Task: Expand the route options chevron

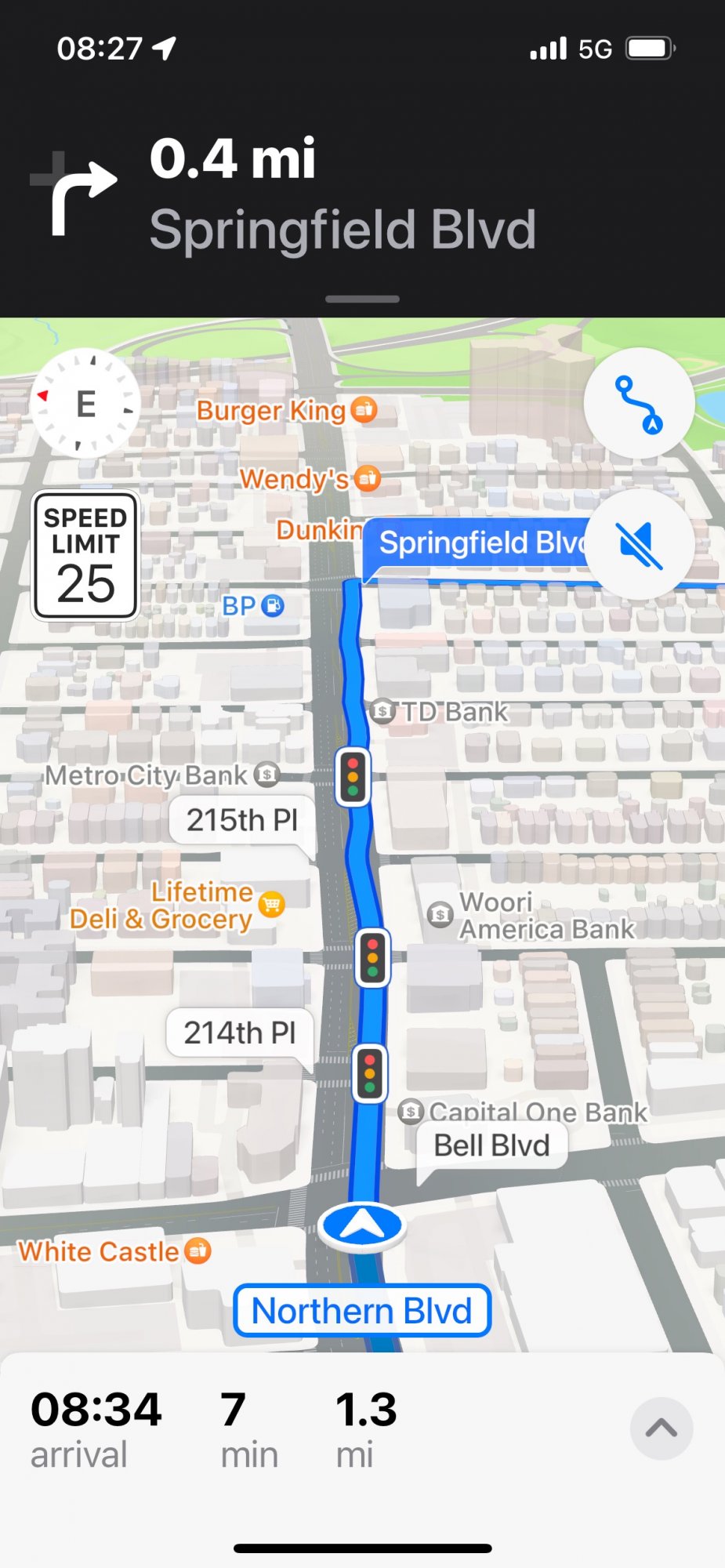Action: click(661, 1428)
